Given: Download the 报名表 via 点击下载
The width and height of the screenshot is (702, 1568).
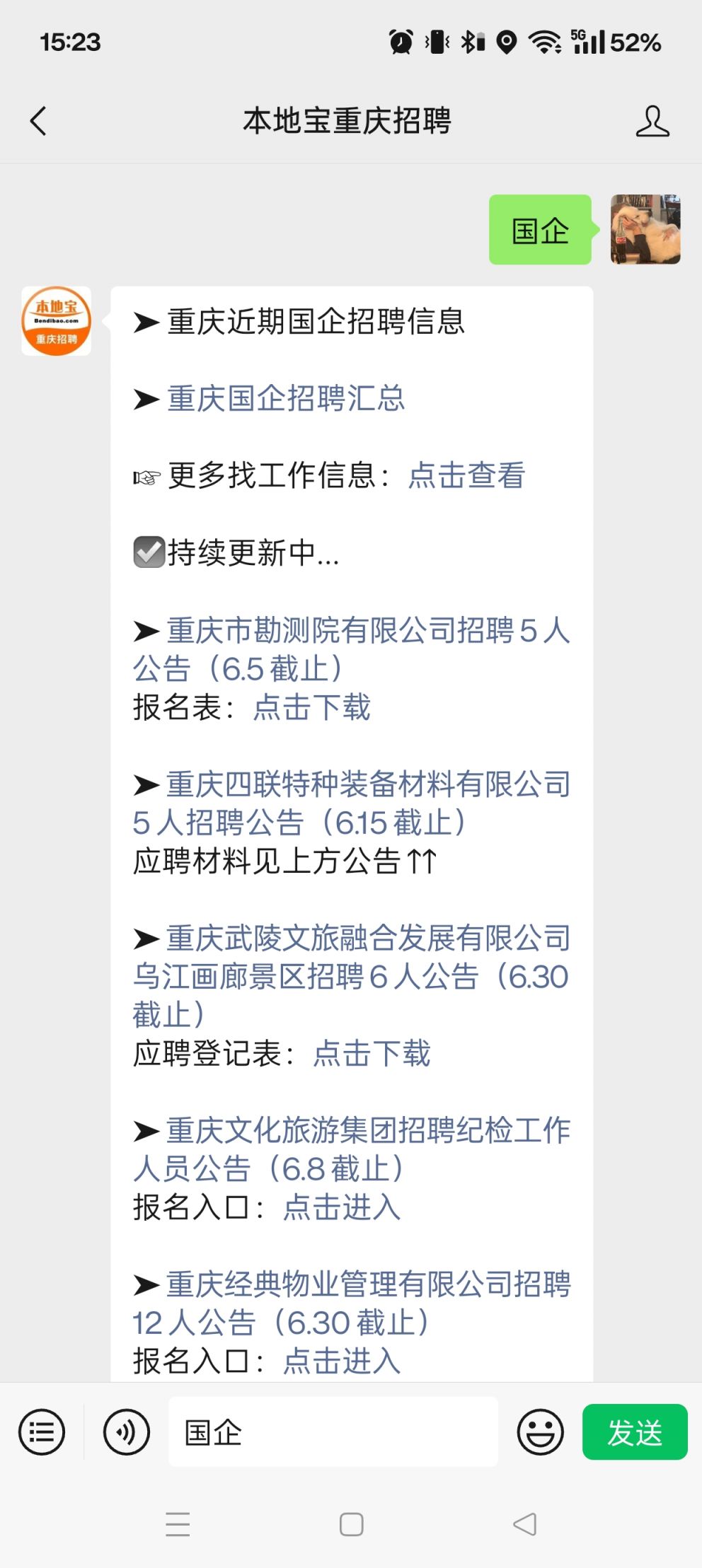Looking at the screenshot, I should 312,707.
